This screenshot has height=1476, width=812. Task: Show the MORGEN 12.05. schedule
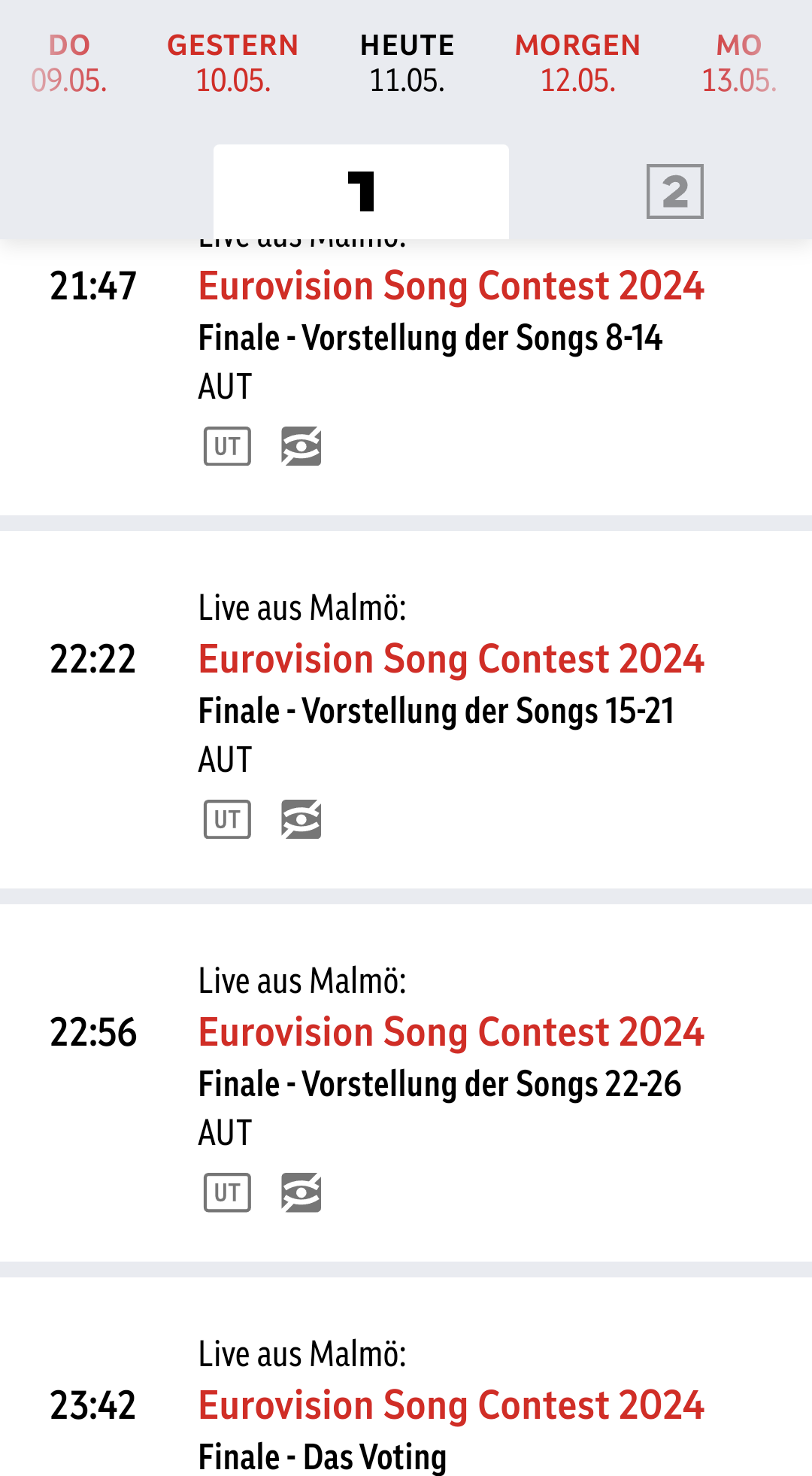[x=577, y=63]
